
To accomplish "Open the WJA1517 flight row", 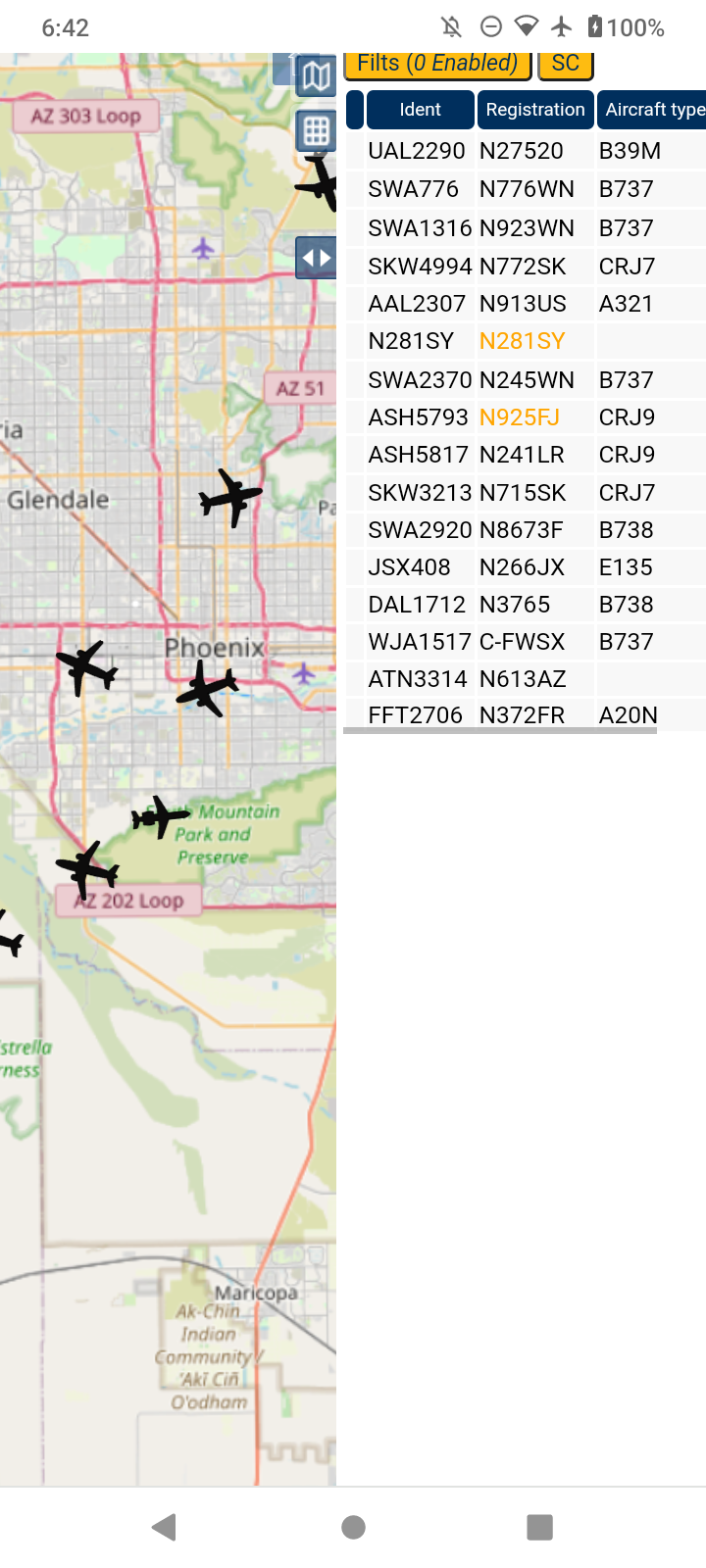I will (526, 642).
